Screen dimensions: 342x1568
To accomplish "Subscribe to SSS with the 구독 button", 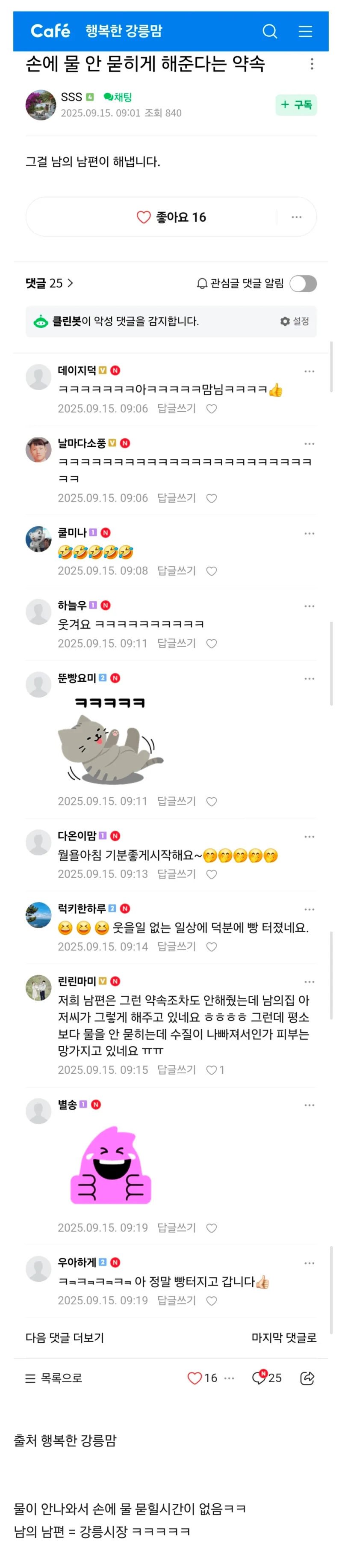I will click(296, 105).
